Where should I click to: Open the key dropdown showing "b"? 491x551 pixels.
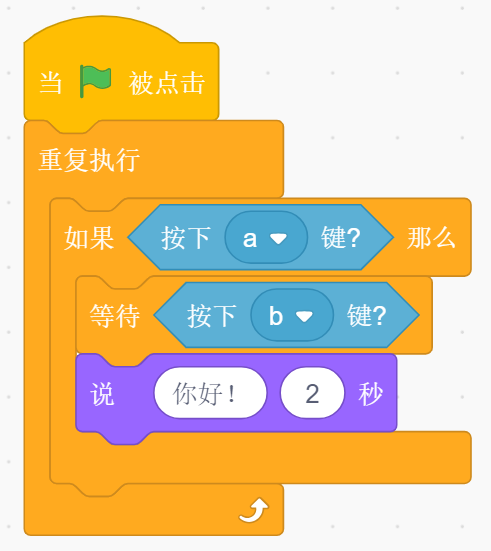coord(292,315)
